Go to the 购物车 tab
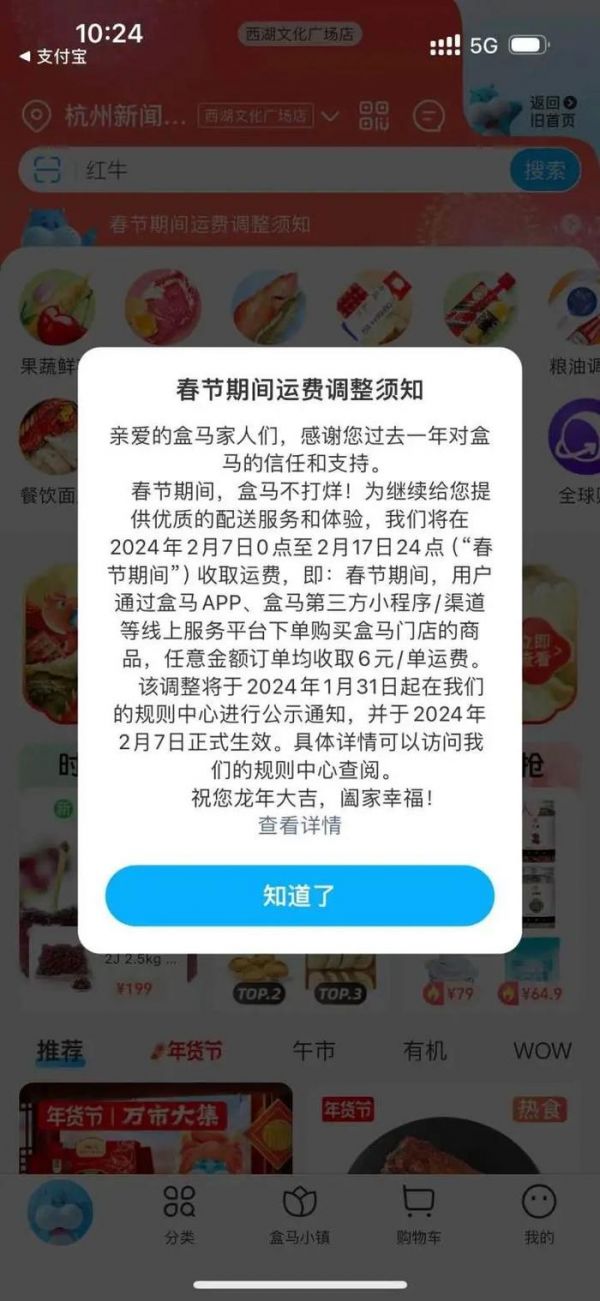 418,1214
